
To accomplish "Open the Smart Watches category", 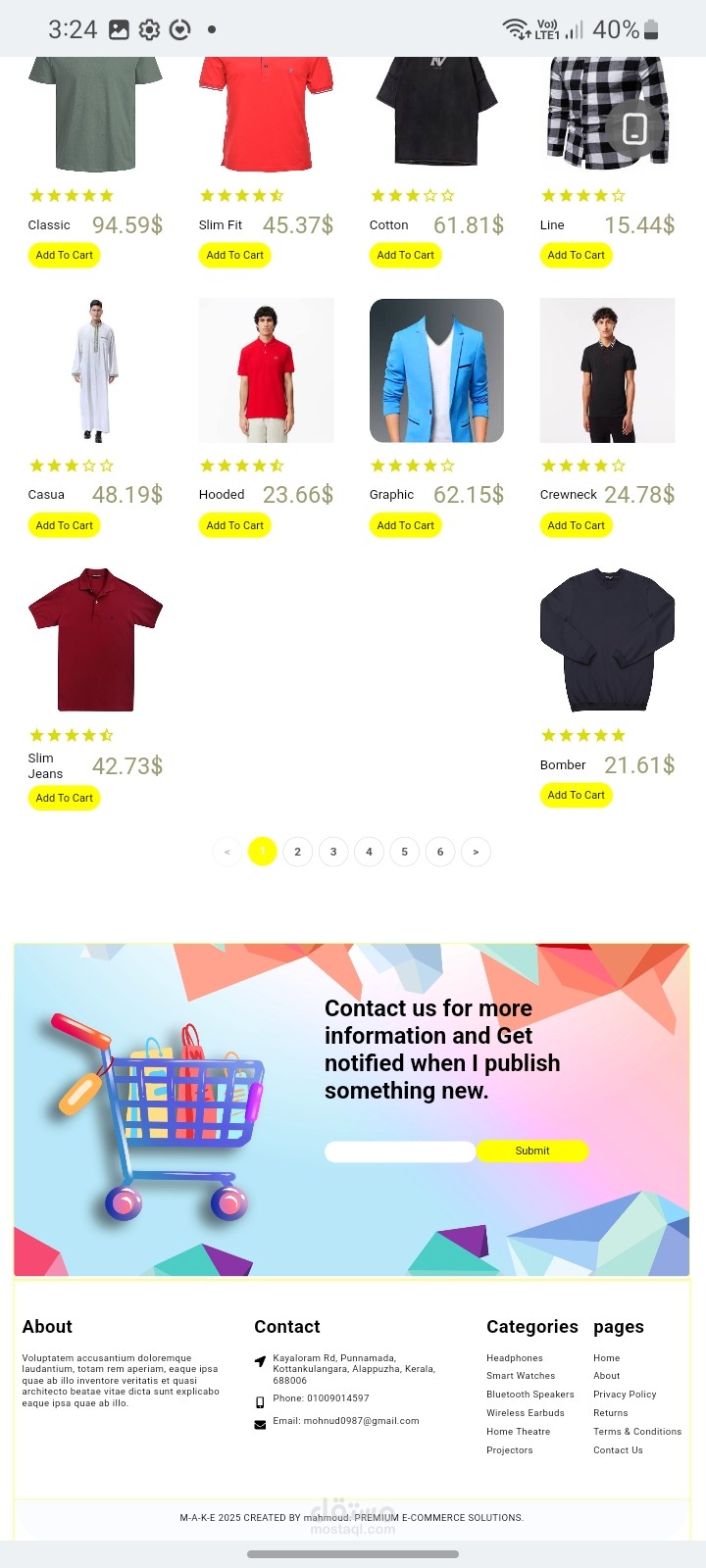I will [521, 1376].
